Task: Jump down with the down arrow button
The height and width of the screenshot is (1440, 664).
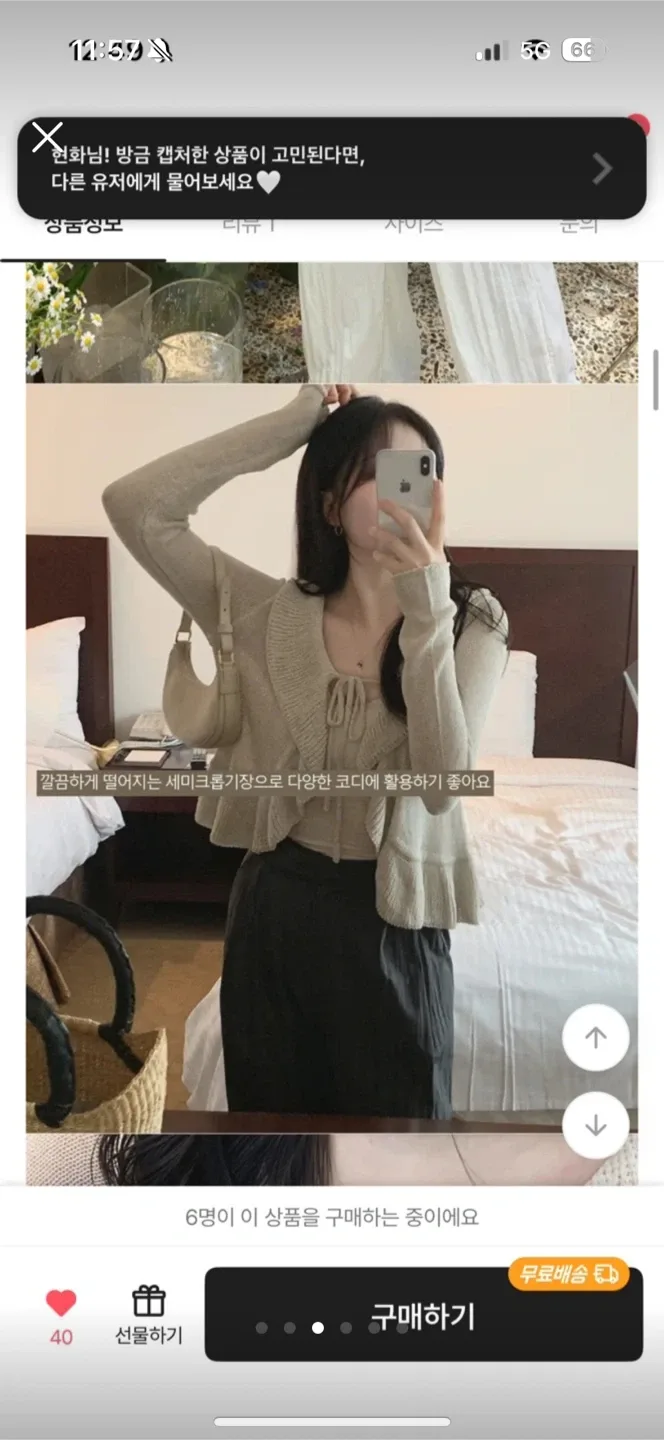Action: (x=595, y=1125)
